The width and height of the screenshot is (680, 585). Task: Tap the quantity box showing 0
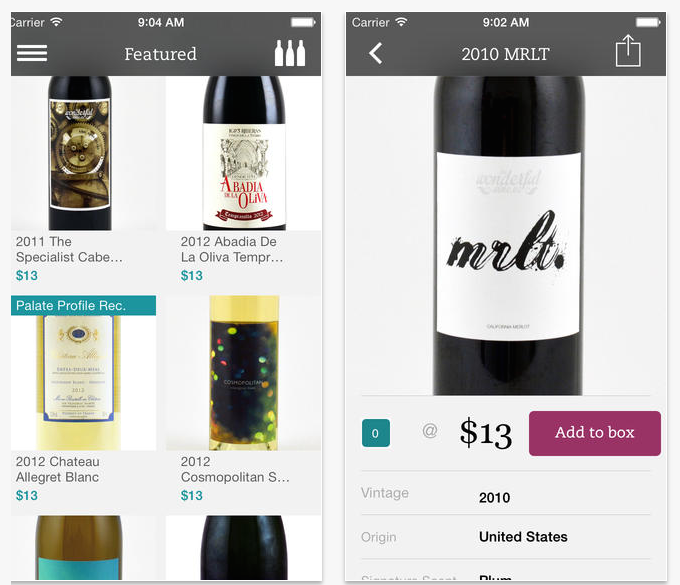(375, 433)
